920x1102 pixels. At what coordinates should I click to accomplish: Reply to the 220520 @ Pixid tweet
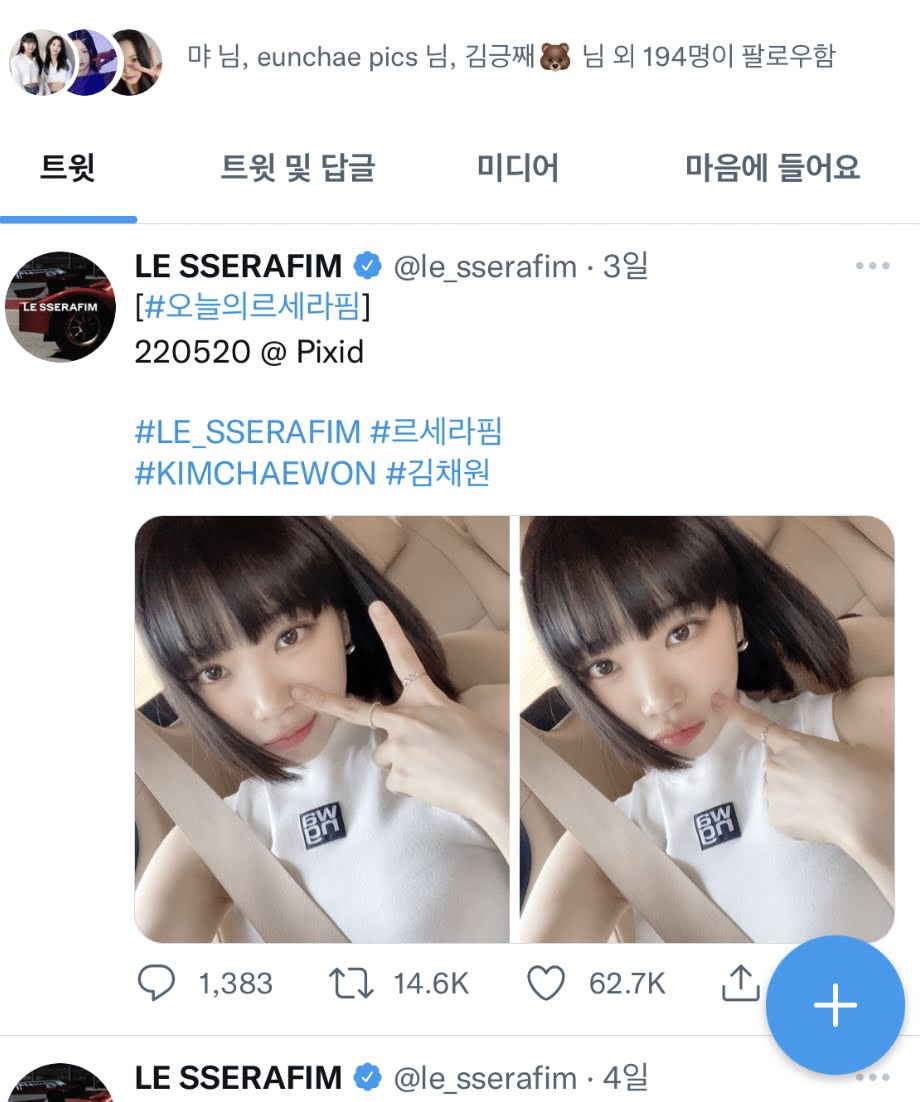[x=156, y=983]
